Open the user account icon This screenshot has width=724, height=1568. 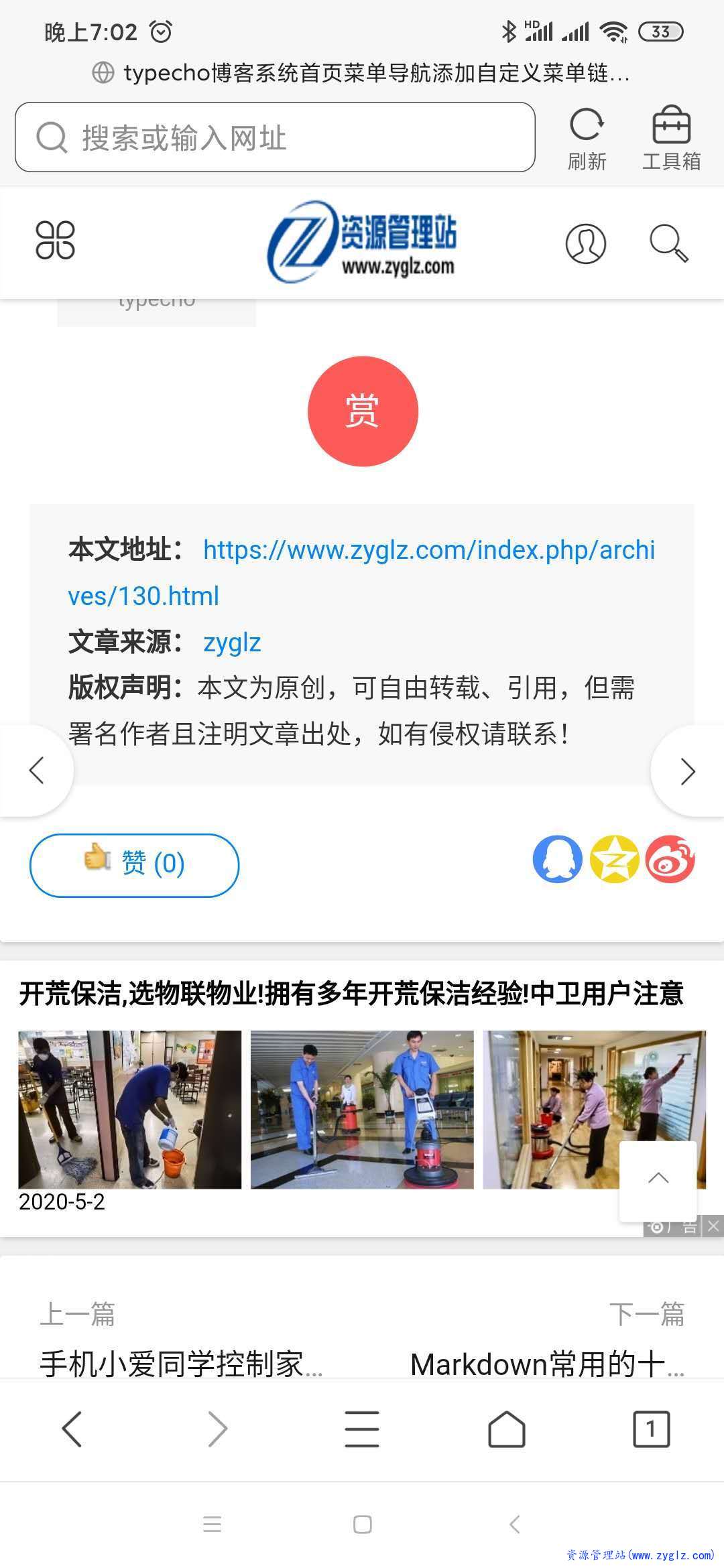[x=585, y=243]
